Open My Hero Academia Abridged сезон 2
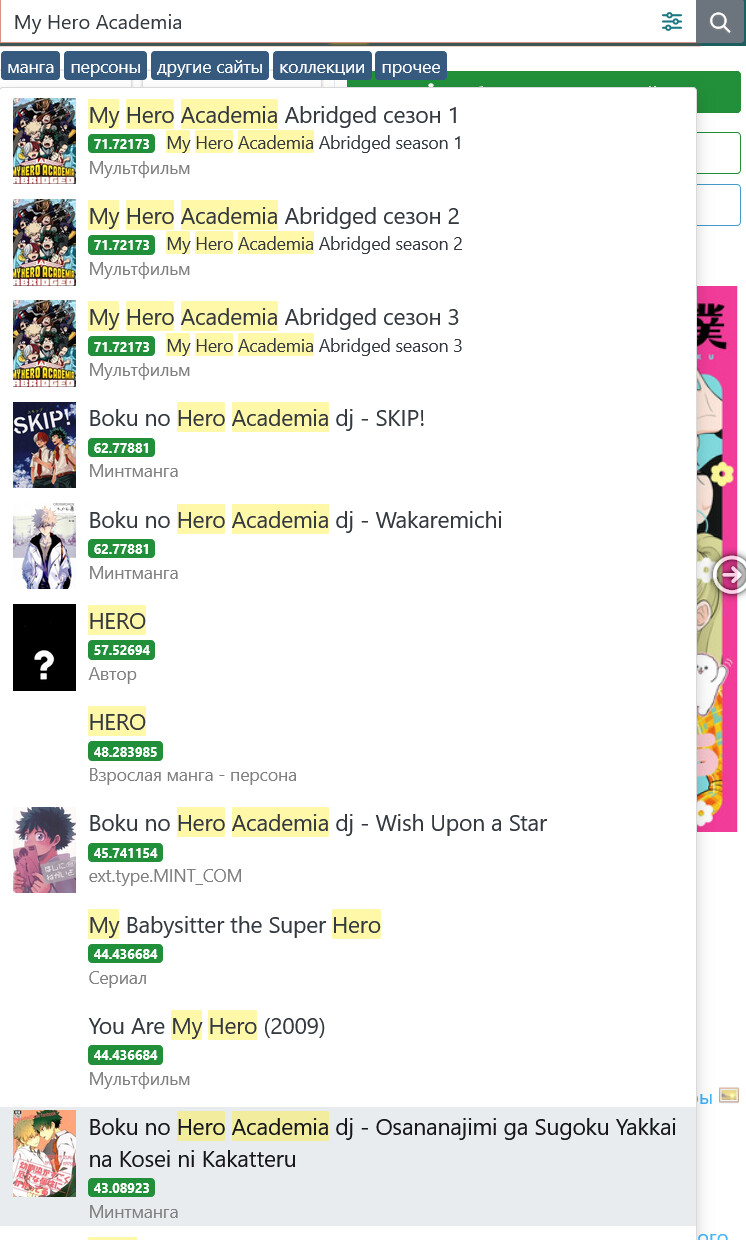 273,217
